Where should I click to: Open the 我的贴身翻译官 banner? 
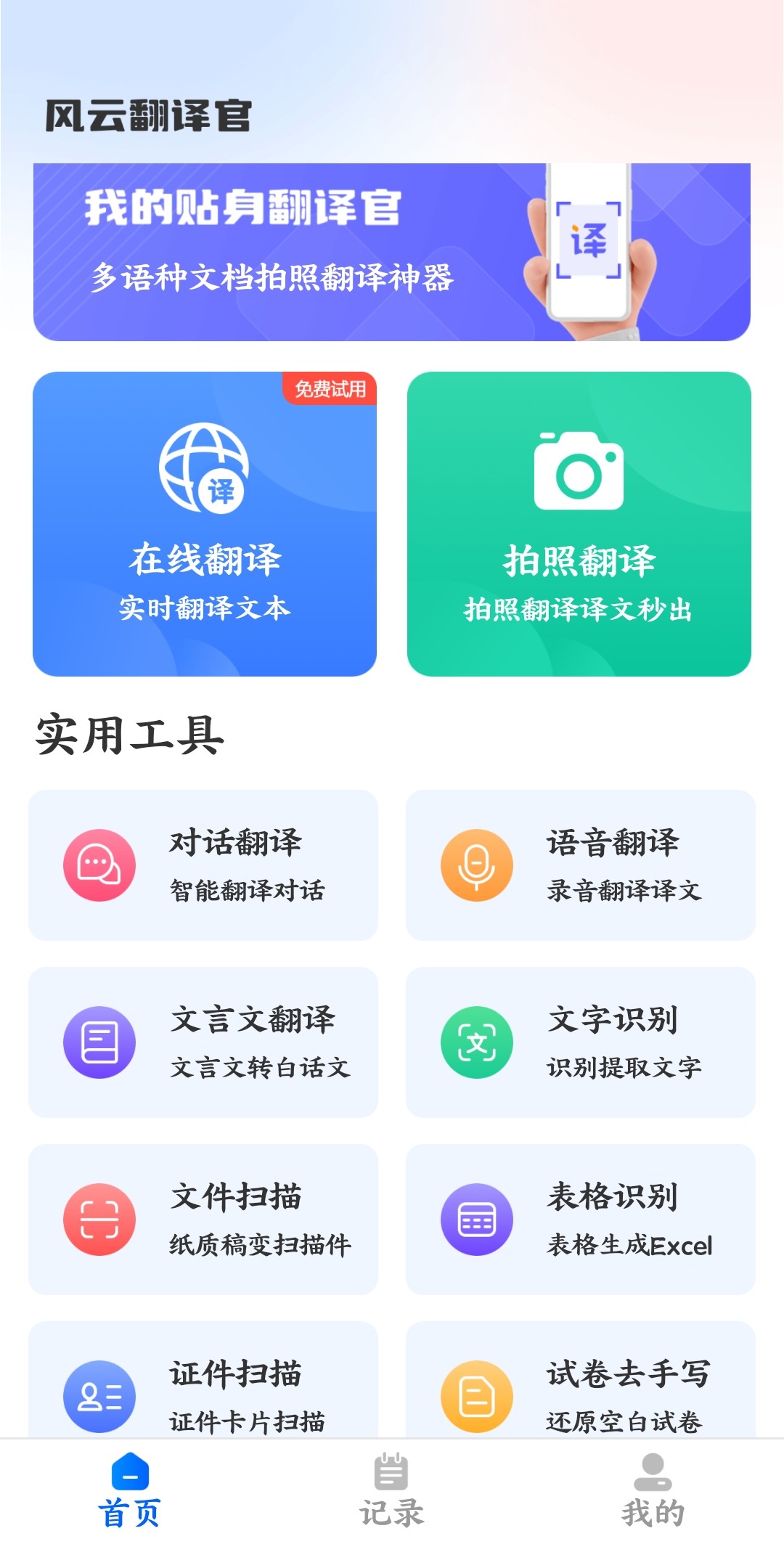pos(392,252)
